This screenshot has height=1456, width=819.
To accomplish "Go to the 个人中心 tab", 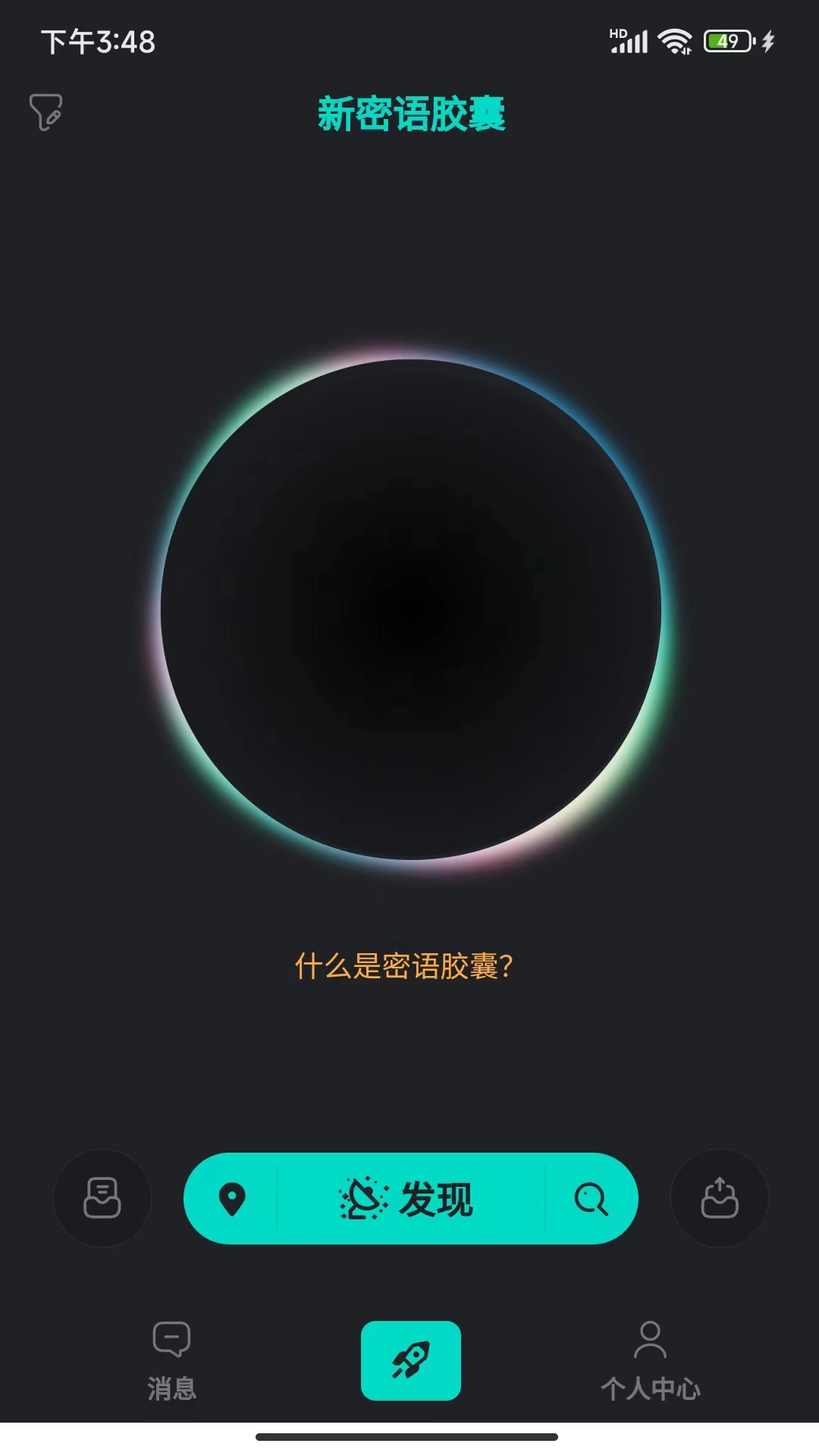I will [x=650, y=1360].
